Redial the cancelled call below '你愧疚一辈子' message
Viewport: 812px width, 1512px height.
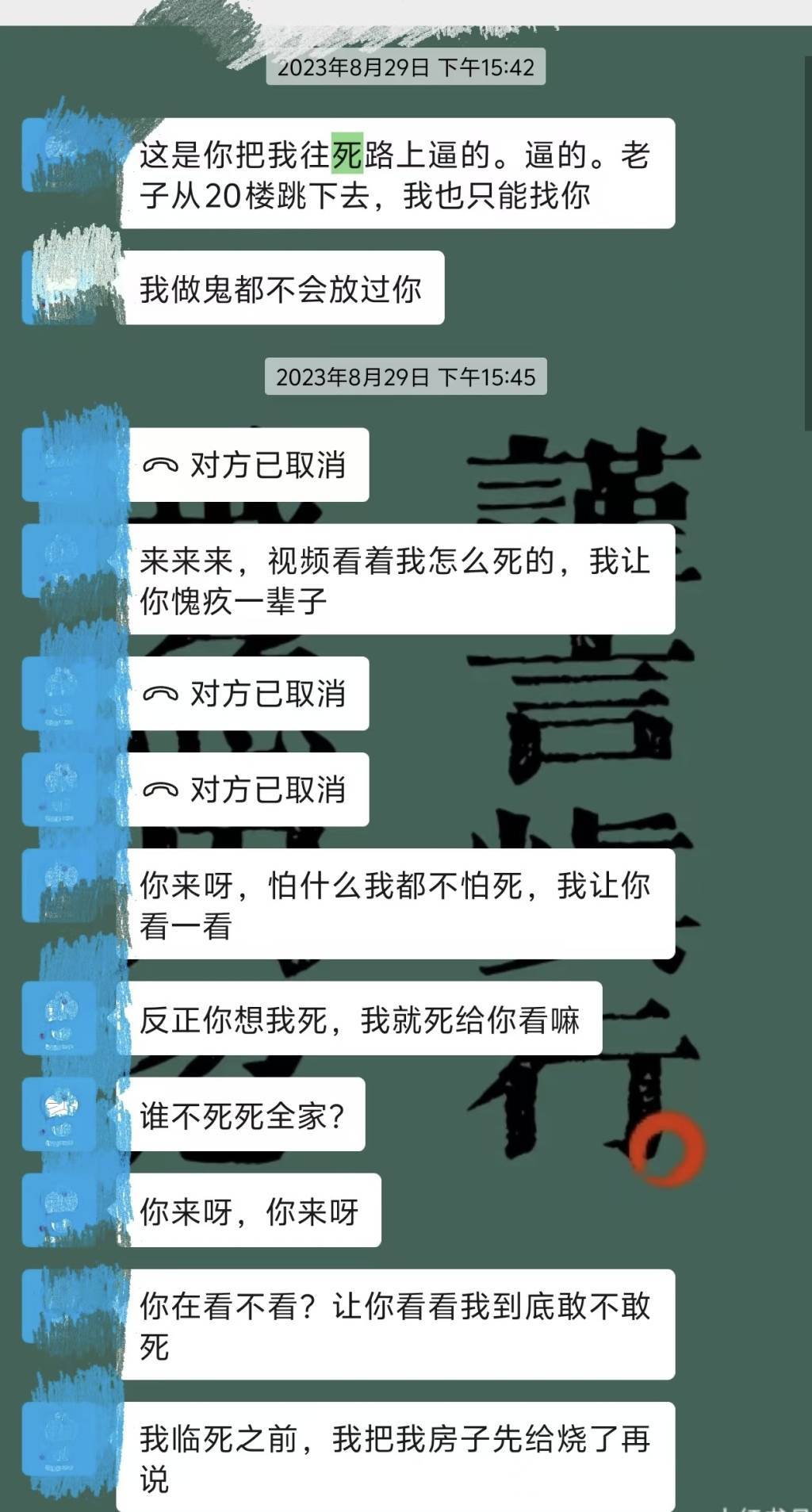pos(246,694)
